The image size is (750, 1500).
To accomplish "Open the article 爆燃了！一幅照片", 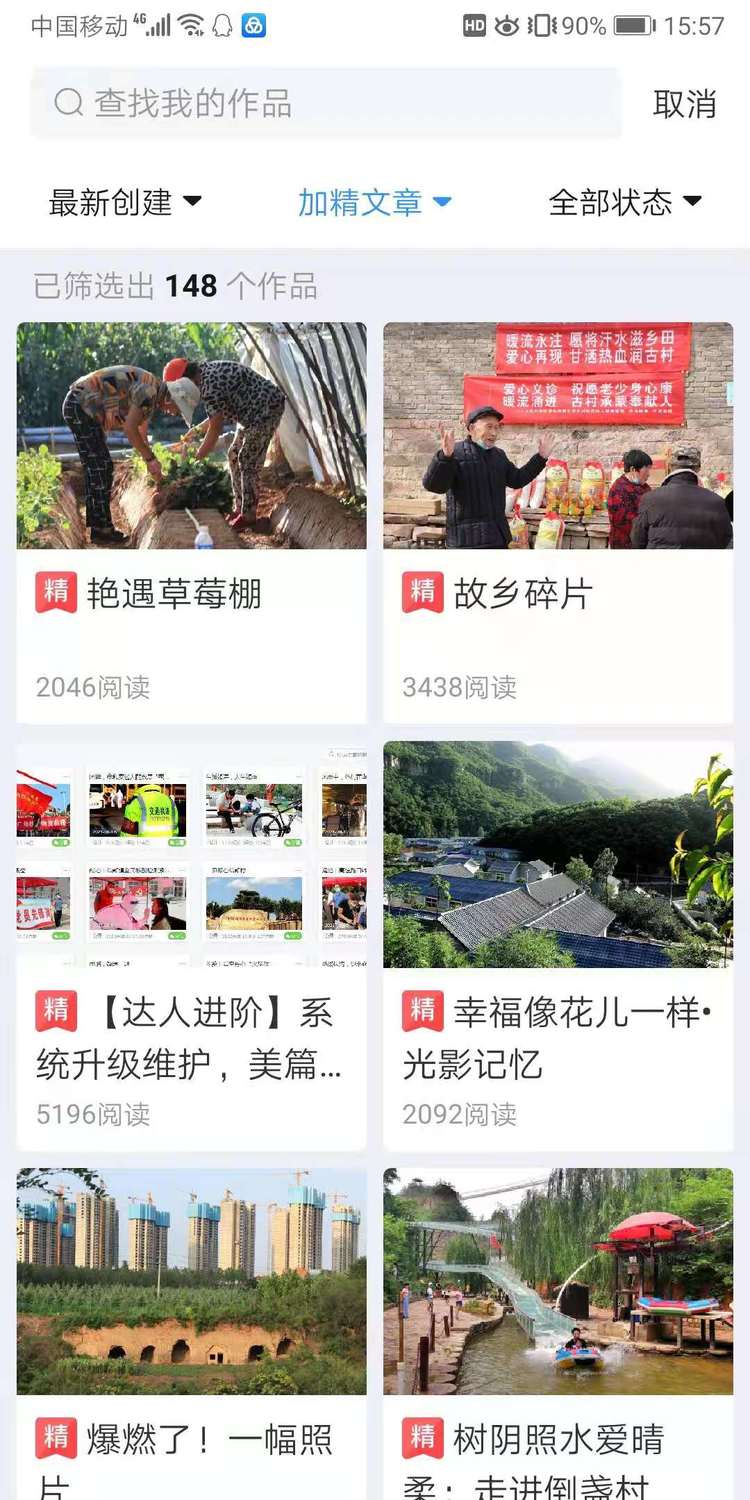I will tap(191, 1330).
